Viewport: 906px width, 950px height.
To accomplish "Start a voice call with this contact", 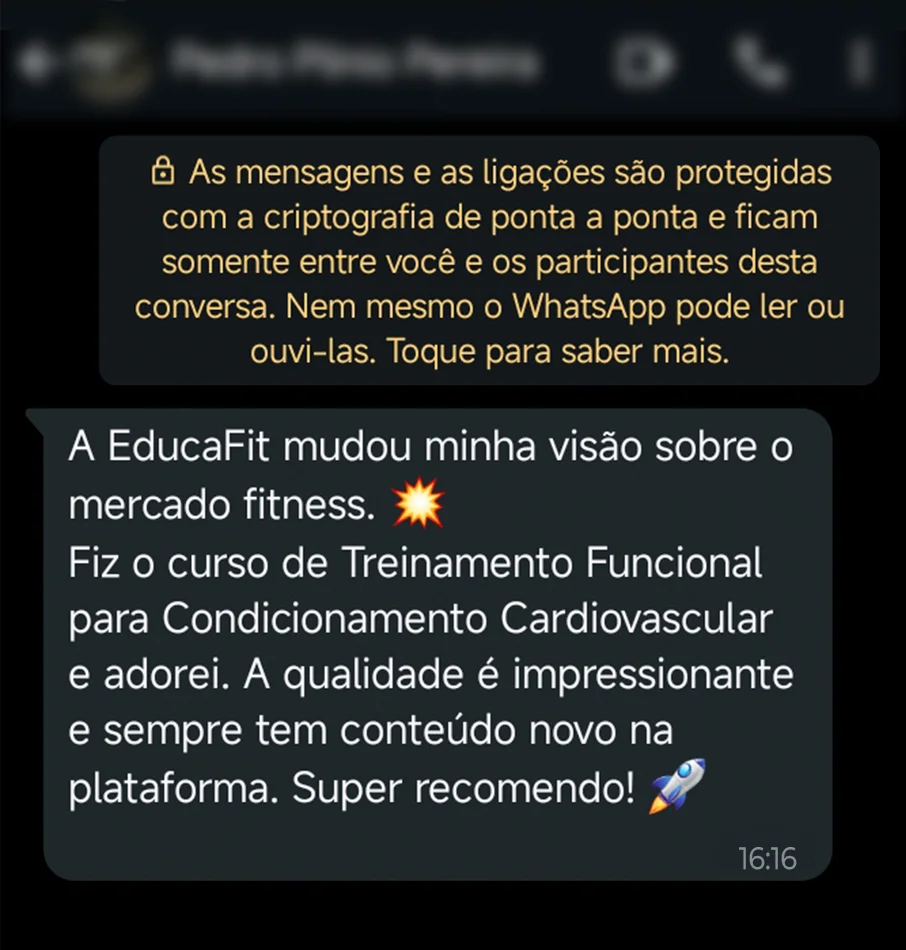I will point(757,62).
